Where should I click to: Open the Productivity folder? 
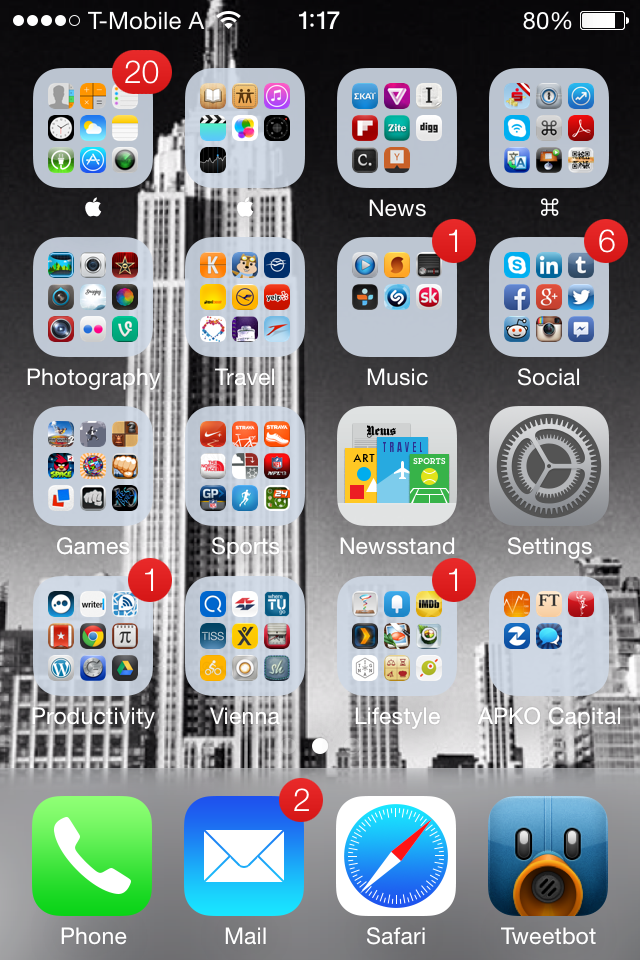click(x=93, y=636)
